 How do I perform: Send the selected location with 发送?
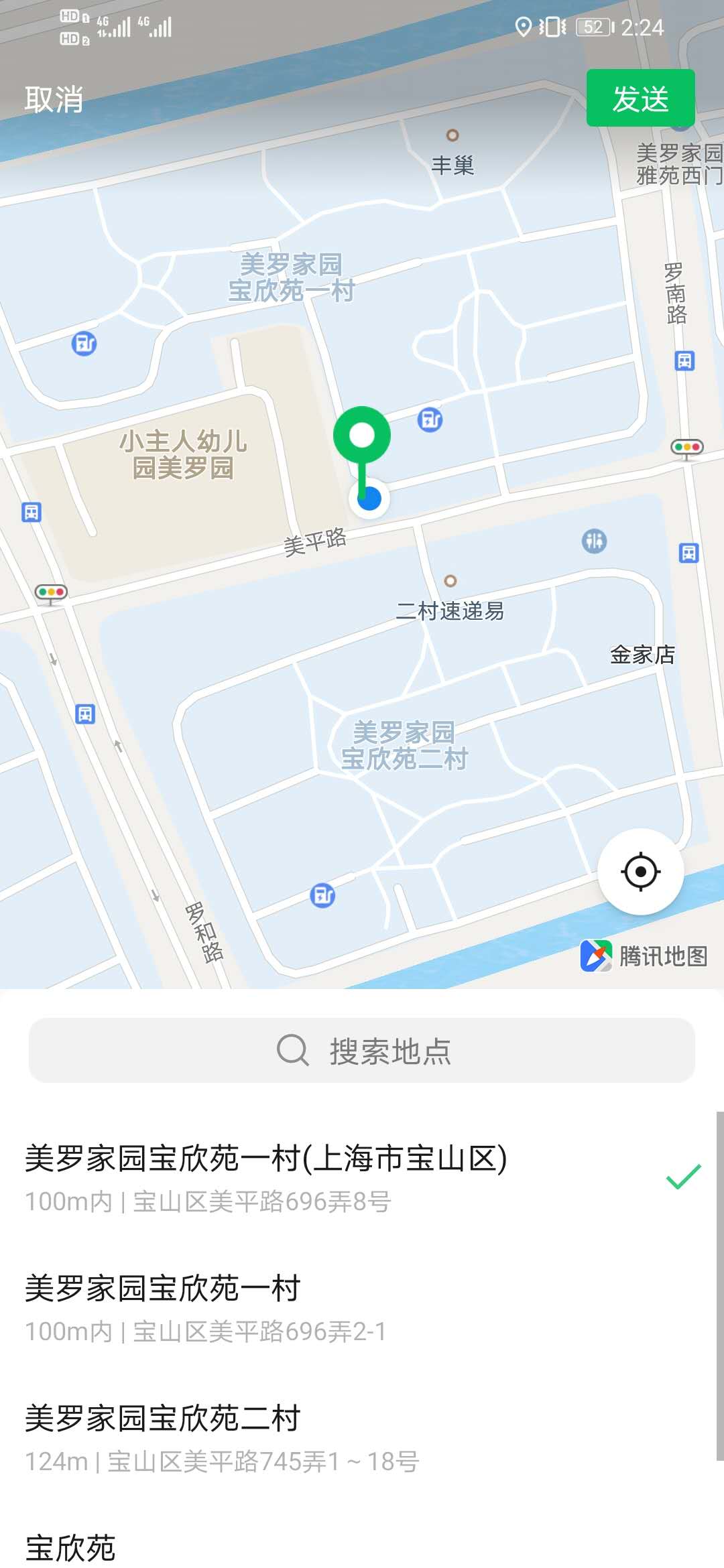click(640, 99)
